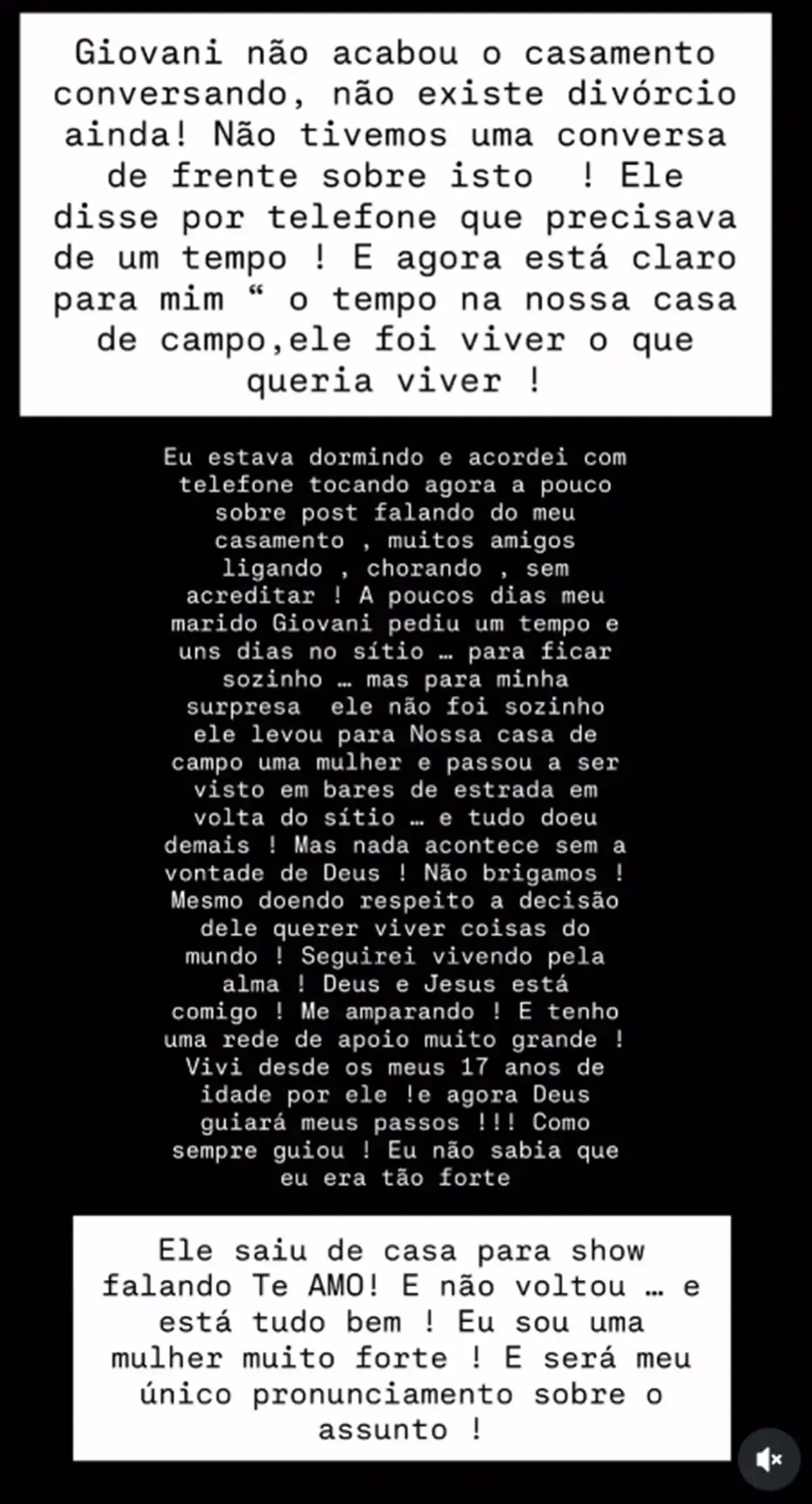This screenshot has width=812, height=1504.
Task: Unmute the story audio
Action: (769, 1460)
